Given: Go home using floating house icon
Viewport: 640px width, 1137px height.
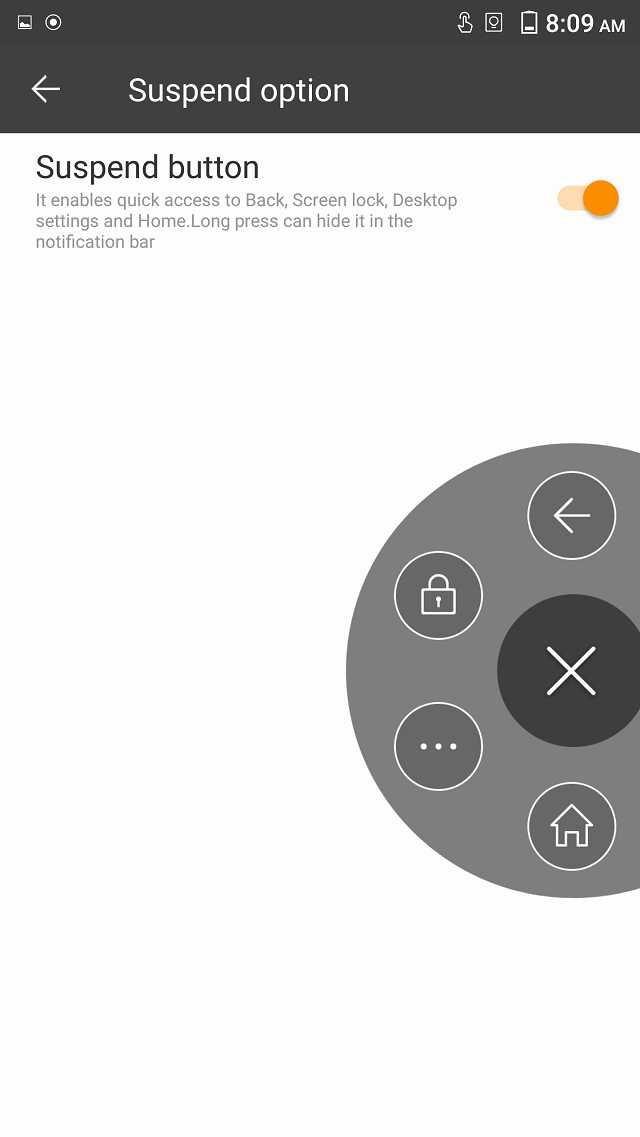Looking at the screenshot, I should (572, 826).
